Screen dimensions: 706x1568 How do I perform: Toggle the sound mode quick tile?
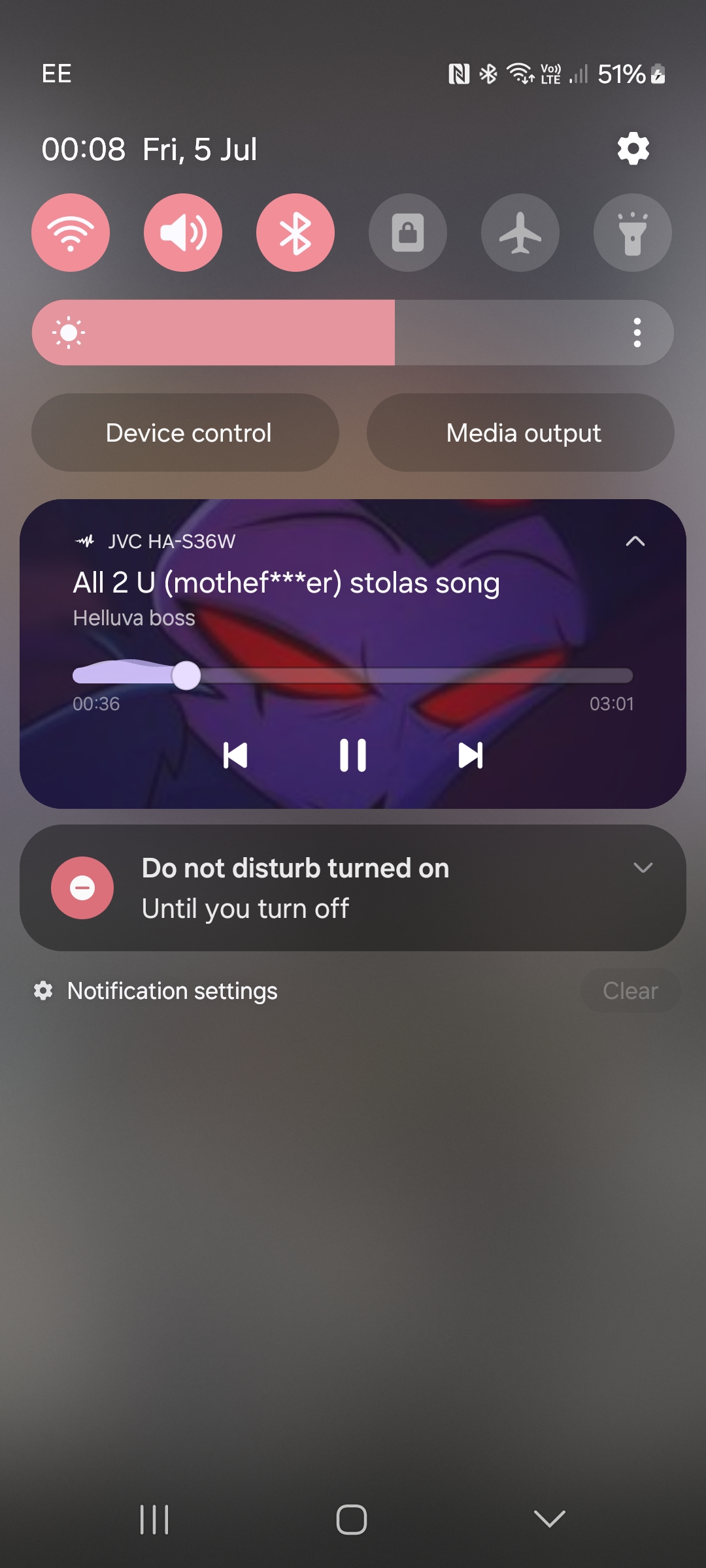[x=183, y=233]
